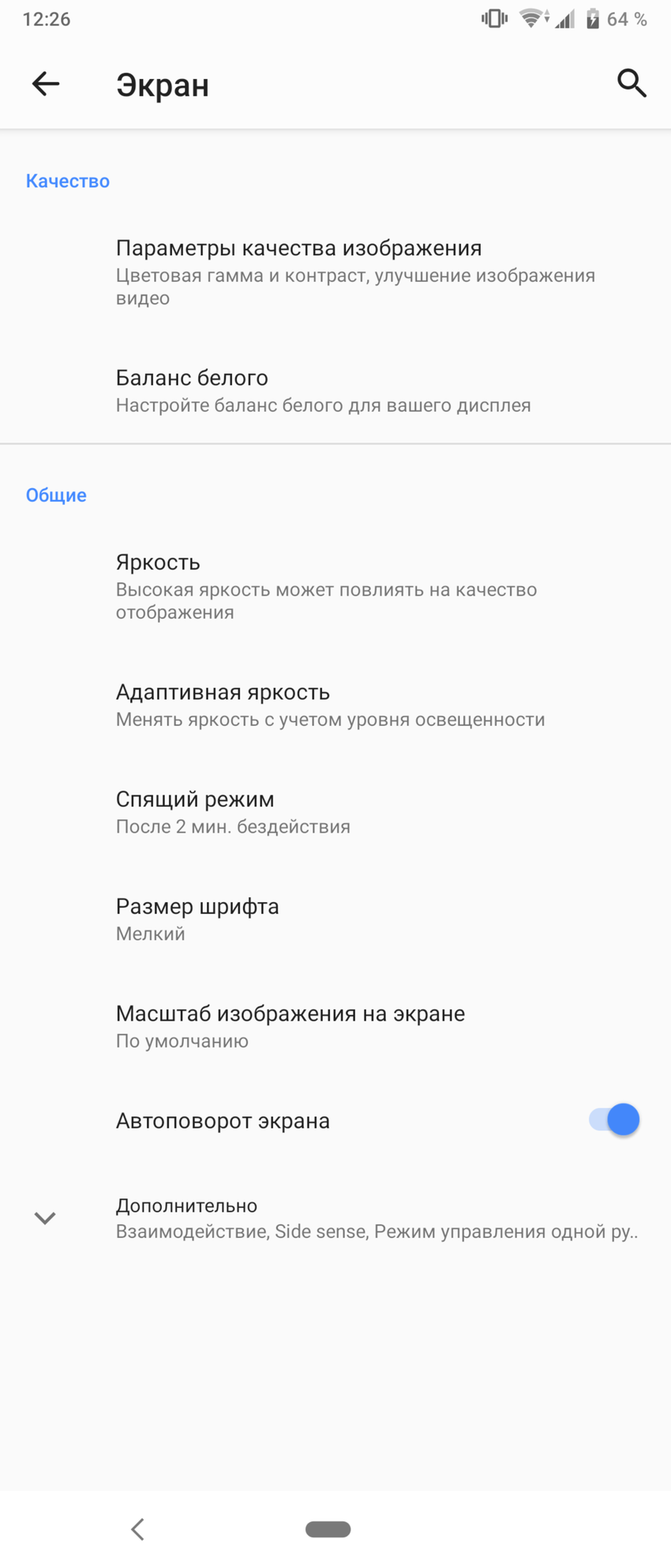Turn off Автоповорот экрана switch
This screenshot has width=671, height=1568.
pyautogui.click(x=614, y=1119)
